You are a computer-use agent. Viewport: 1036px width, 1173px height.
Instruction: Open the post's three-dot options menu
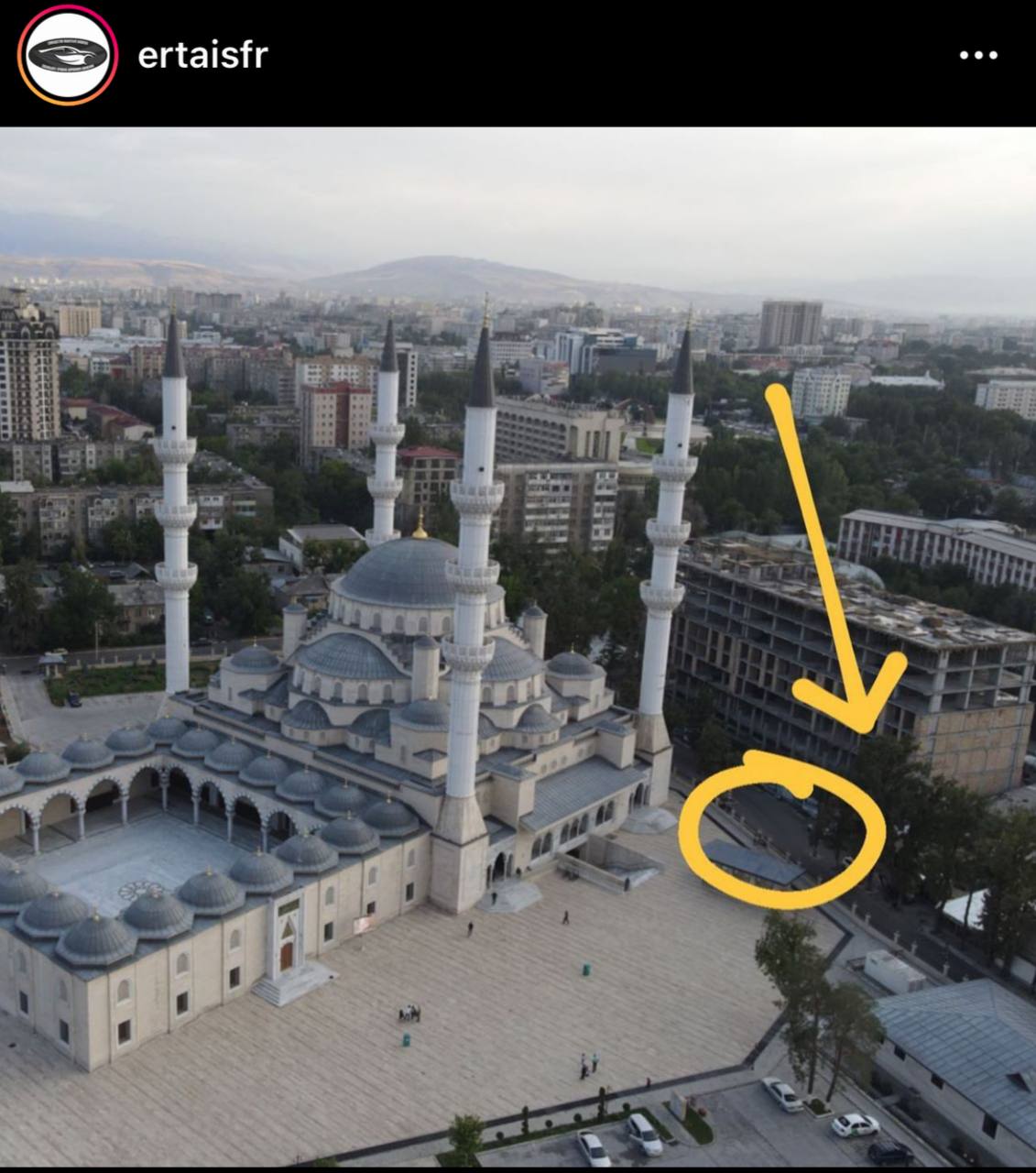point(977,56)
